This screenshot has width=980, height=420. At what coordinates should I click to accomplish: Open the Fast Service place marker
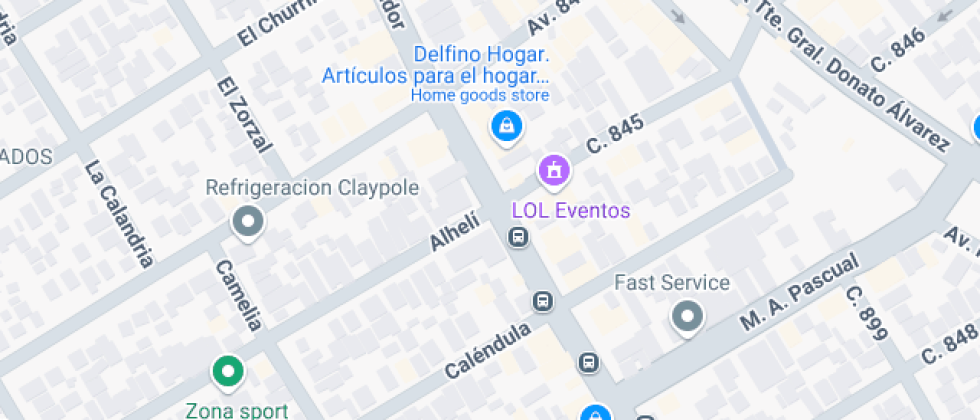(686, 317)
